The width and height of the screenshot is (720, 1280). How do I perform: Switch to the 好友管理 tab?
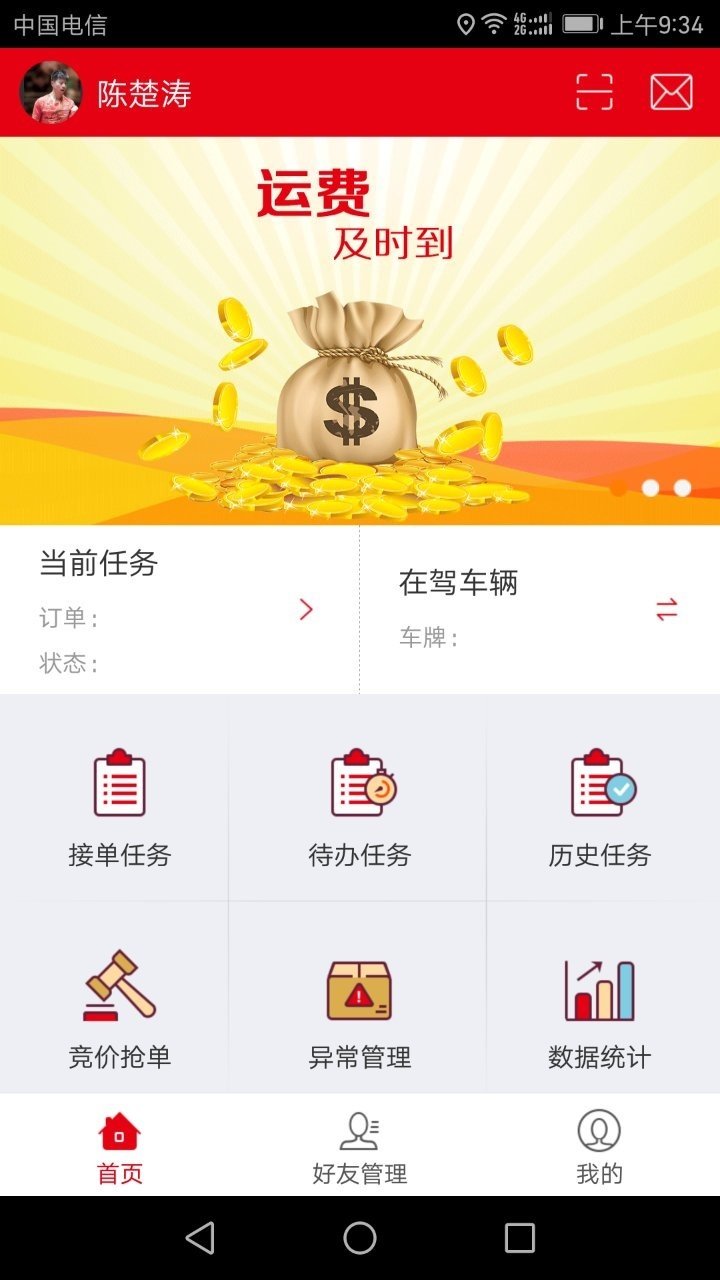(360, 1147)
